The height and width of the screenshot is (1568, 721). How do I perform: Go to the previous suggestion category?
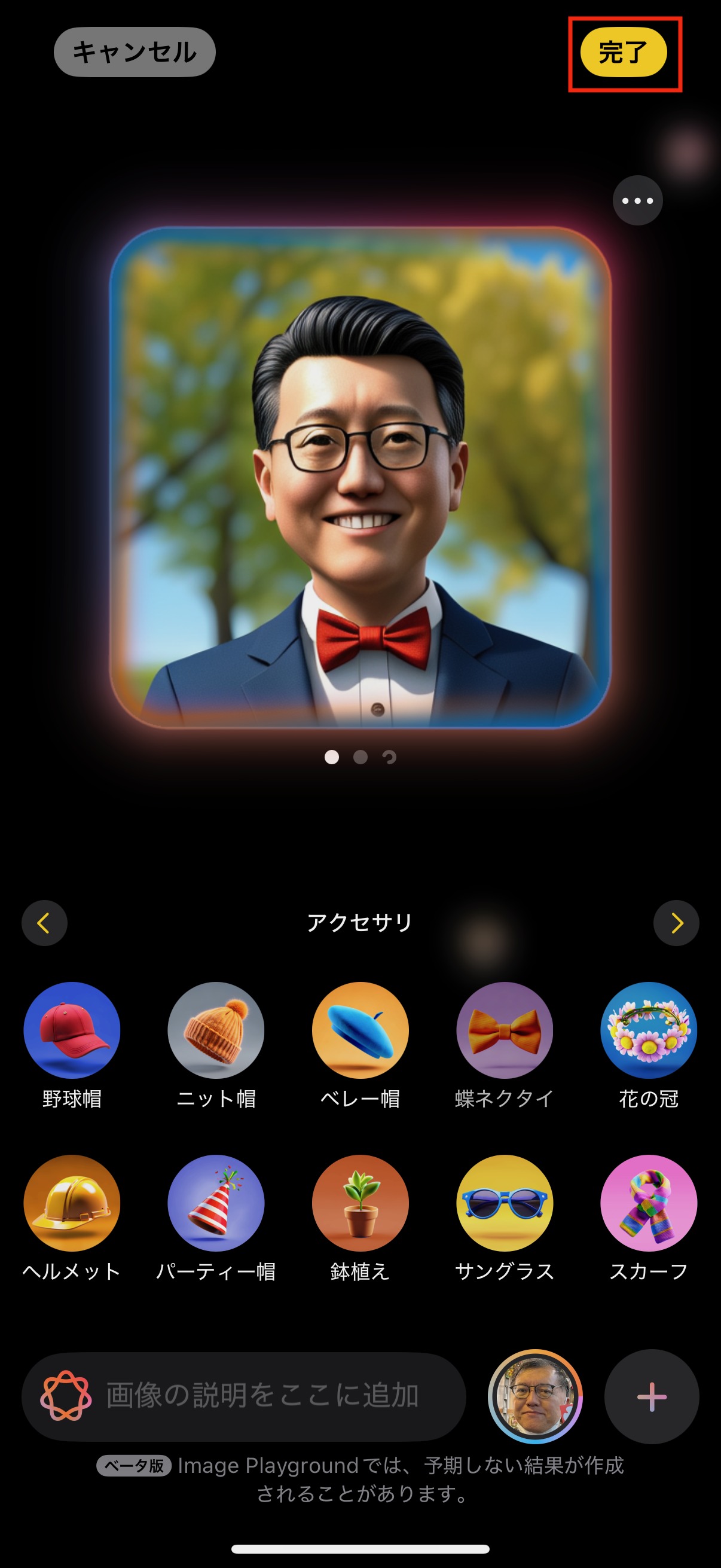click(44, 923)
